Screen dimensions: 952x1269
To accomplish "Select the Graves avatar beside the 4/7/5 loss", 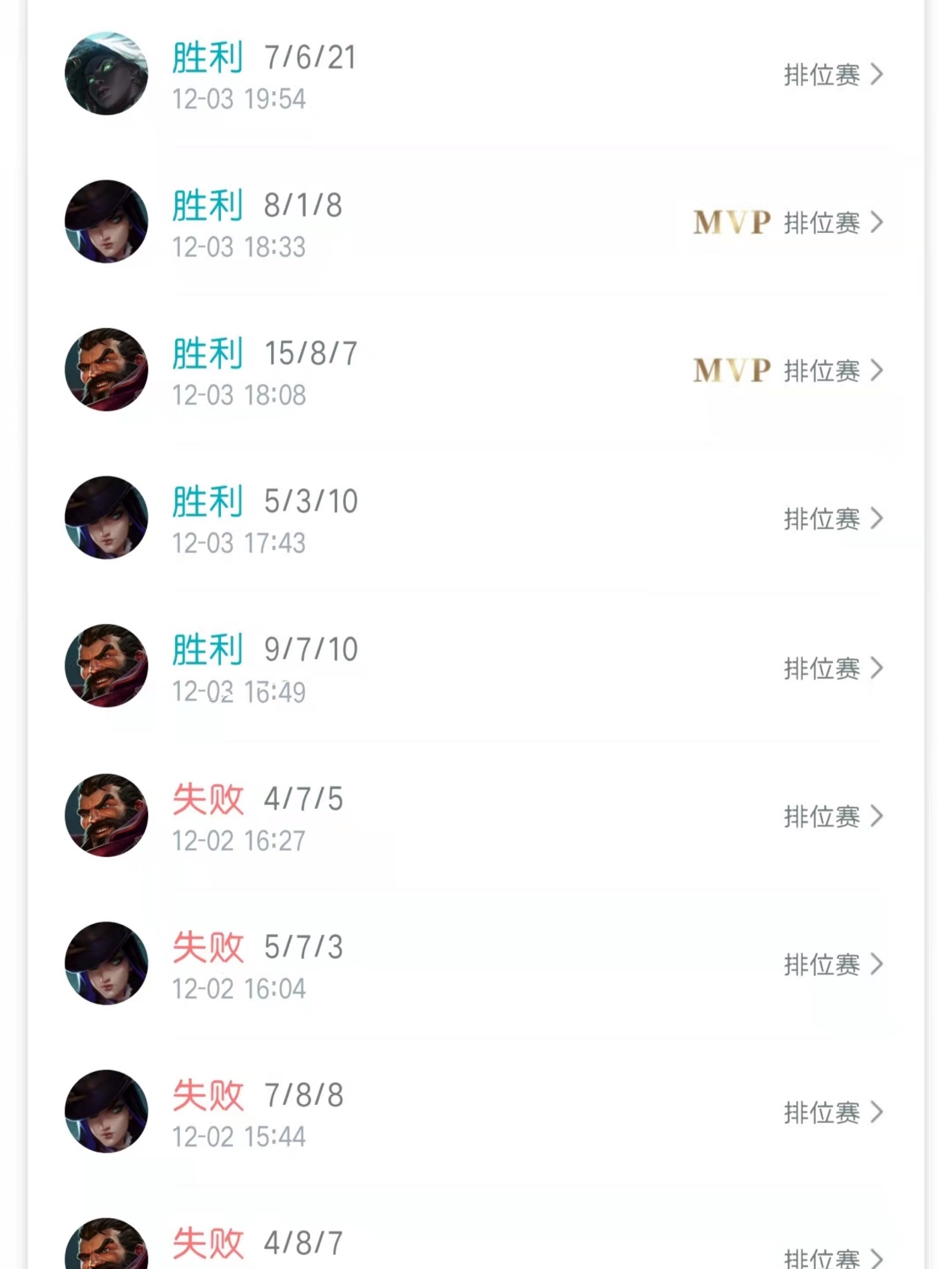I will pos(106,815).
